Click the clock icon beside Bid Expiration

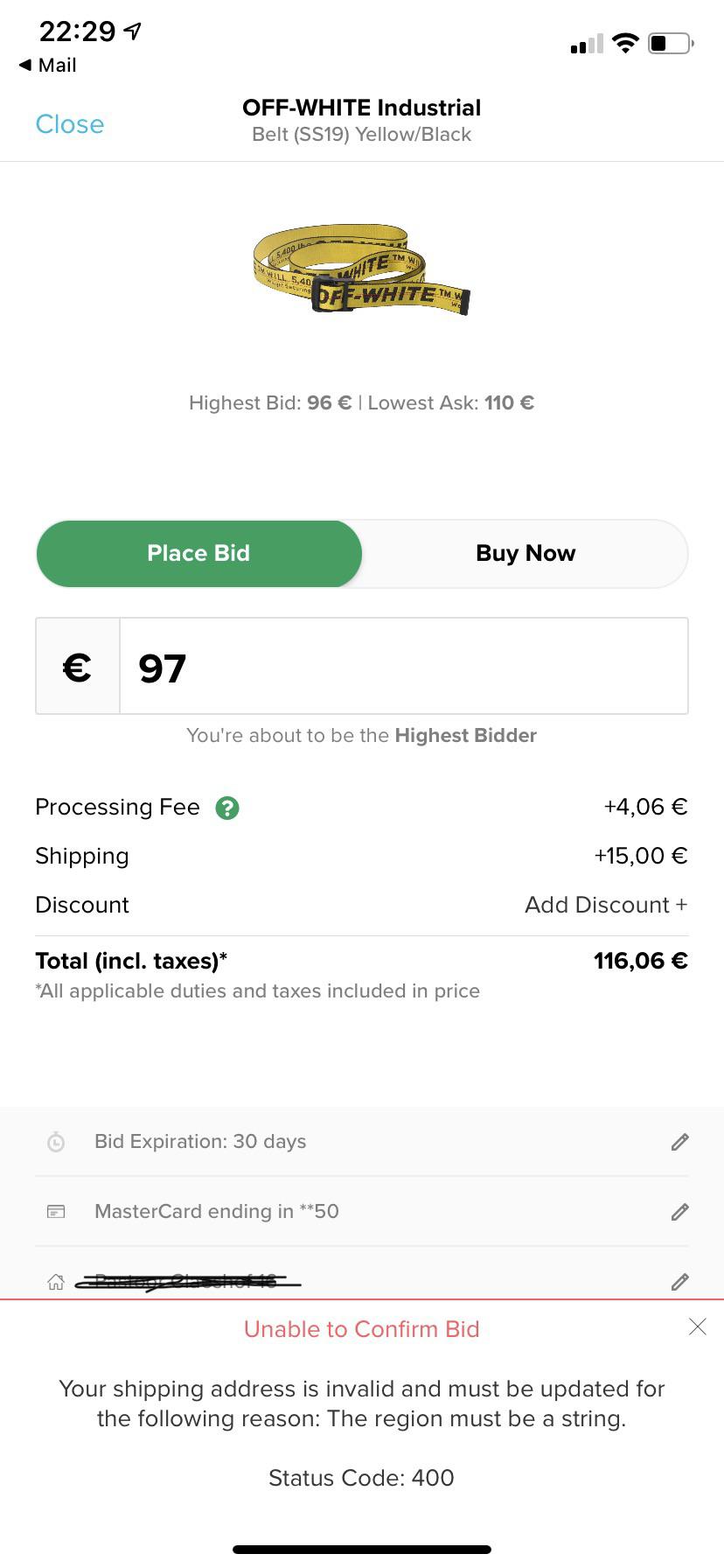pyautogui.click(x=55, y=1142)
